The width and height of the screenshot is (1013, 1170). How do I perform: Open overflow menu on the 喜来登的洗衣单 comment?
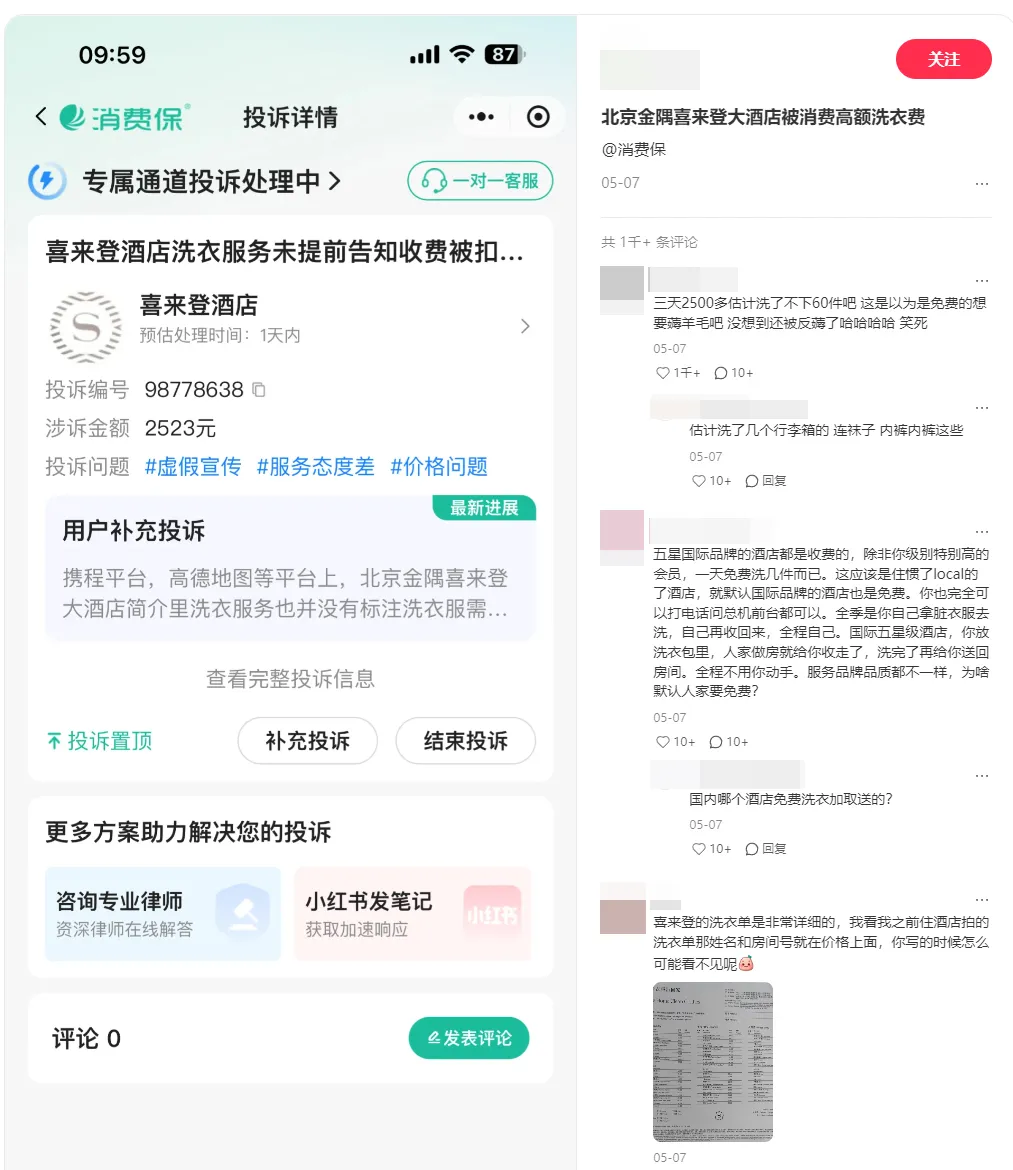click(x=981, y=900)
